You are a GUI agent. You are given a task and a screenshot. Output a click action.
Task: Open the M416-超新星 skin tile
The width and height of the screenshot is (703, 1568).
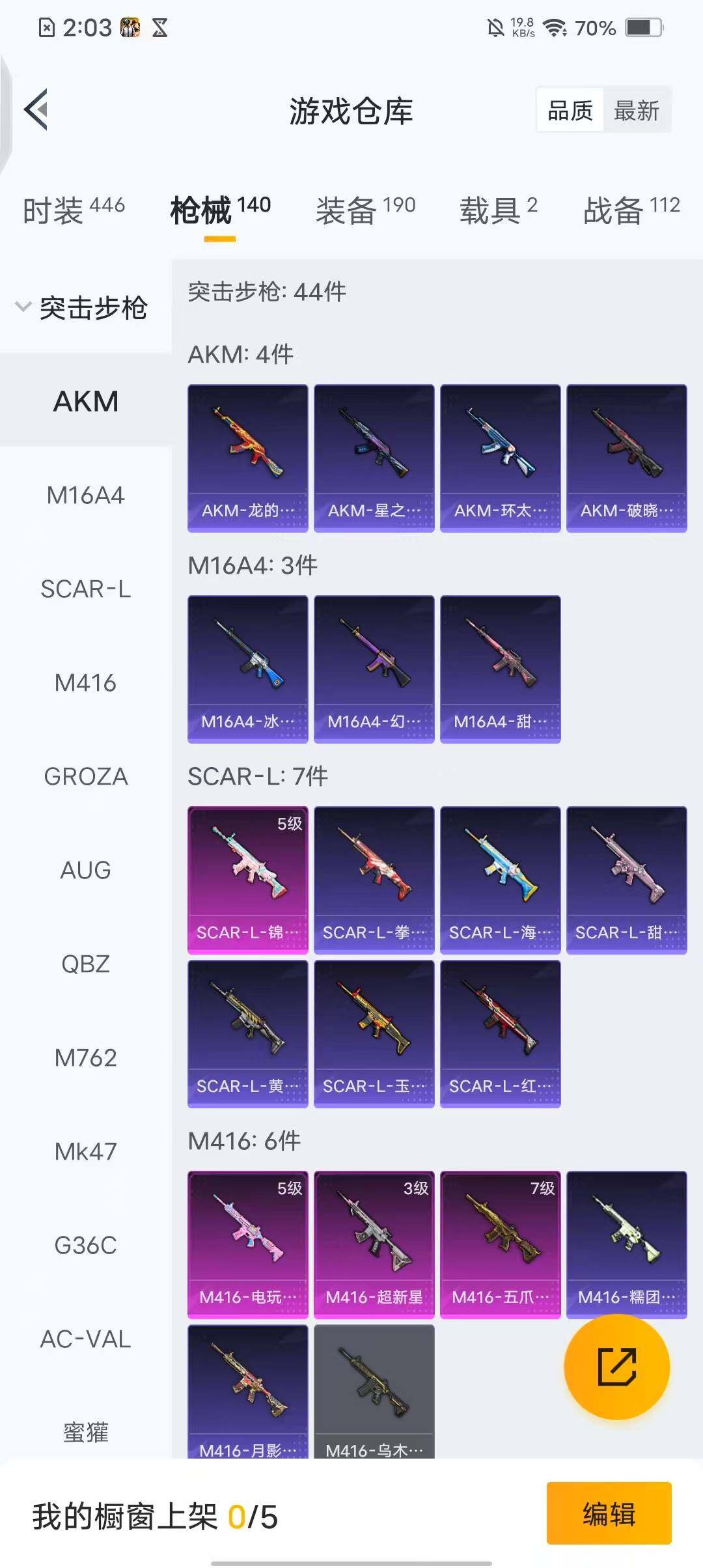(374, 1244)
